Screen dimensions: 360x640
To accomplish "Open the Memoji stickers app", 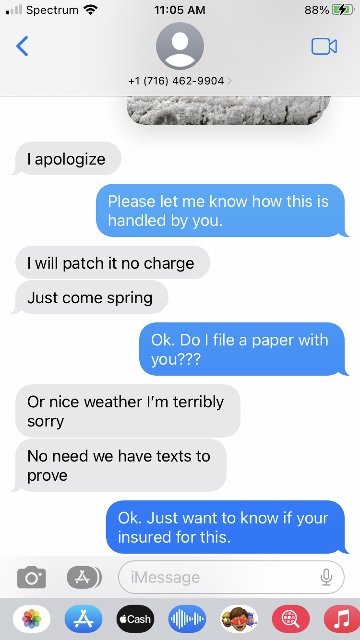I will coord(239,619).
